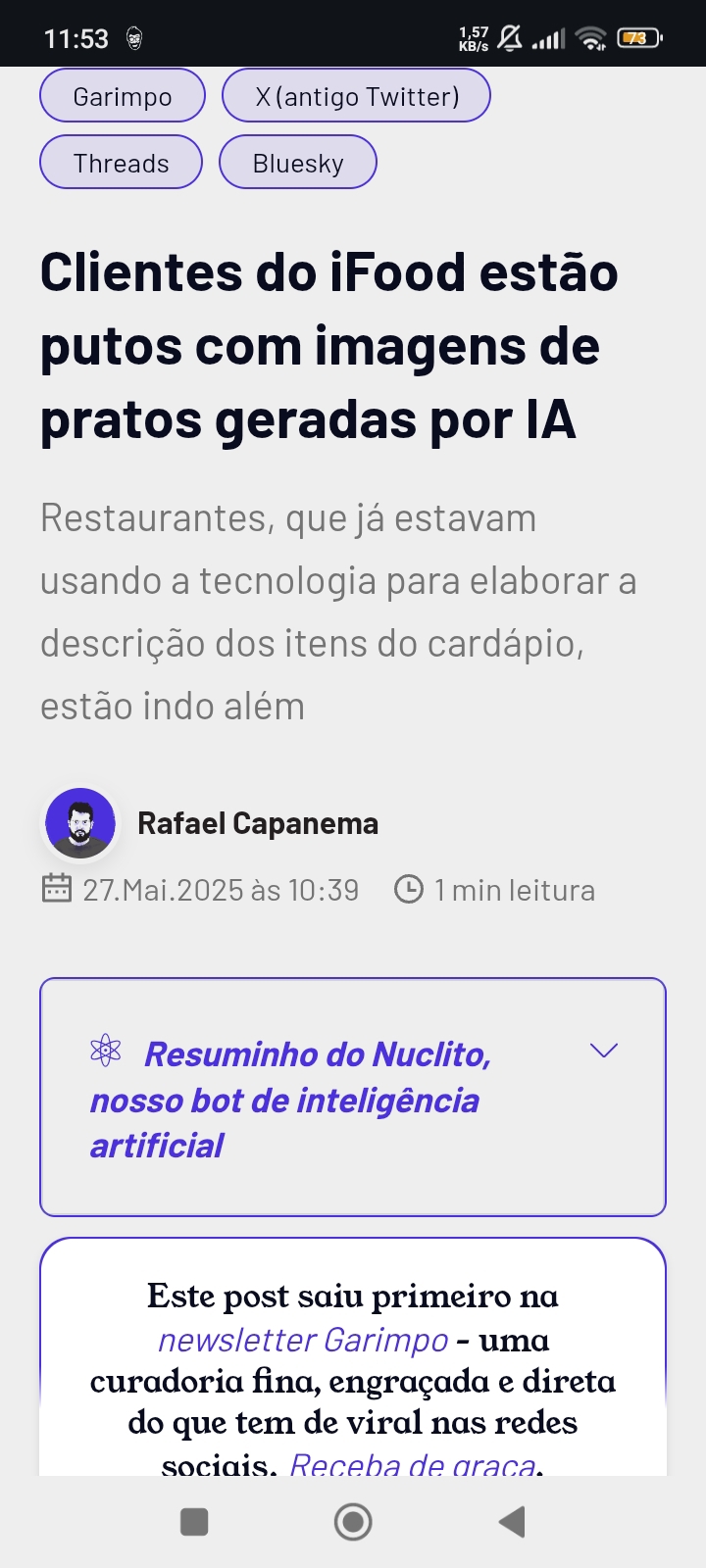Tap the Receba de graça link
Image resolution: width=706 pixels, height=1568 pixels.
[412, 1464]
